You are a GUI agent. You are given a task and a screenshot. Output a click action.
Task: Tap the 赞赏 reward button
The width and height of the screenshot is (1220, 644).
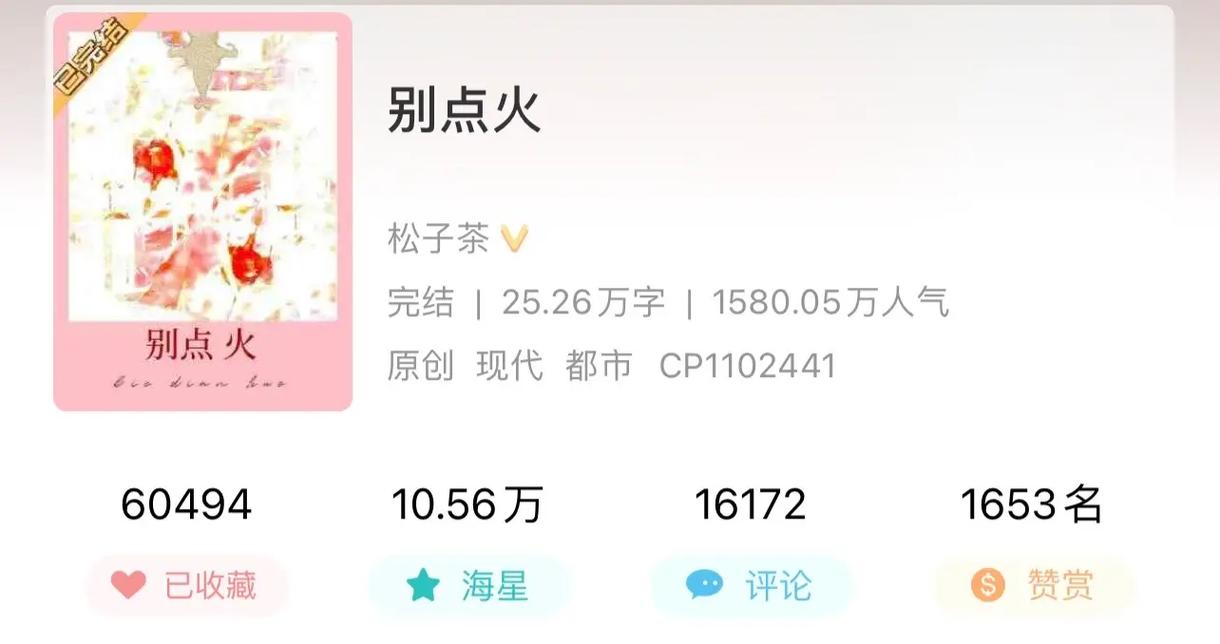(x=1034, y=586)
